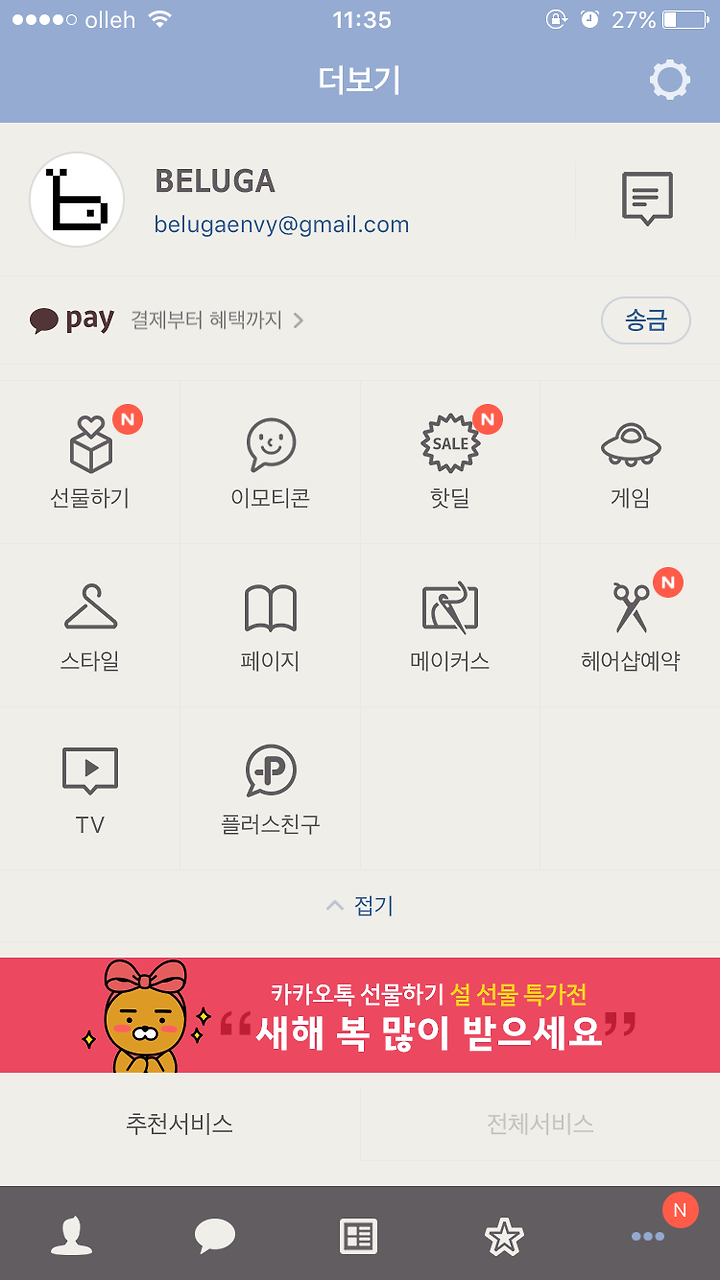Switch to 전체서비스 tab
720x1280 pixels.
click(x=540, y=1124)
